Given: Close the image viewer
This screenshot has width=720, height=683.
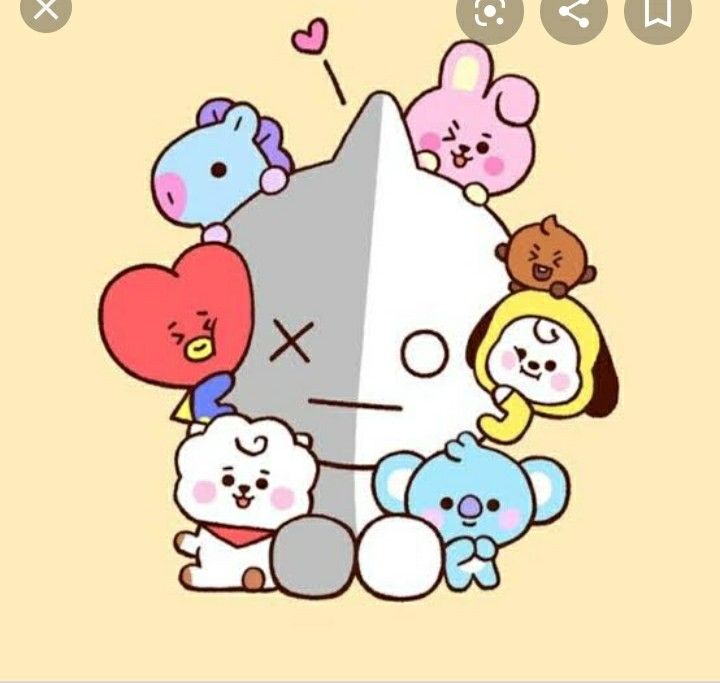Looking at the screenshot, I should pyautogui.click(x=44, y=8).
